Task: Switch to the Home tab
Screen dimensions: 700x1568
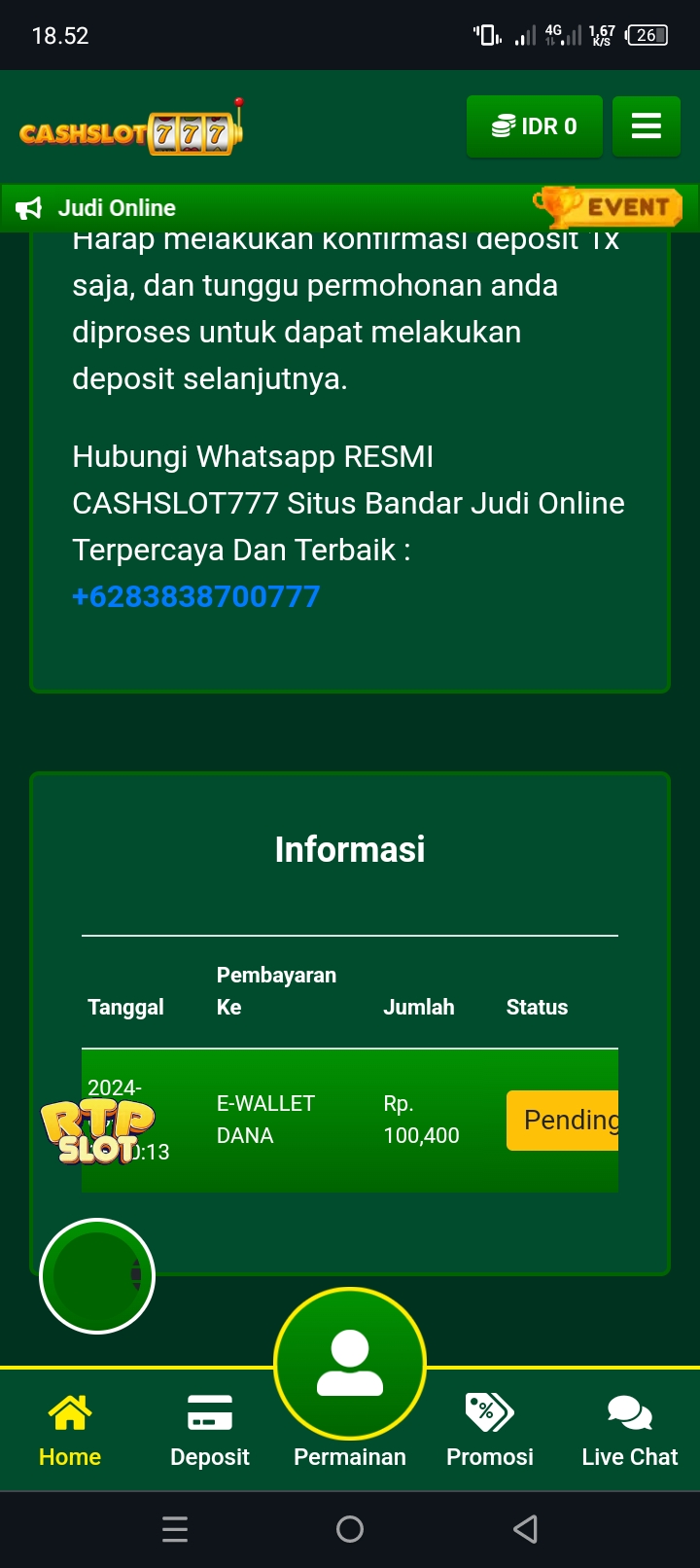Action: pyautogui.click(x=70, y=1428)
